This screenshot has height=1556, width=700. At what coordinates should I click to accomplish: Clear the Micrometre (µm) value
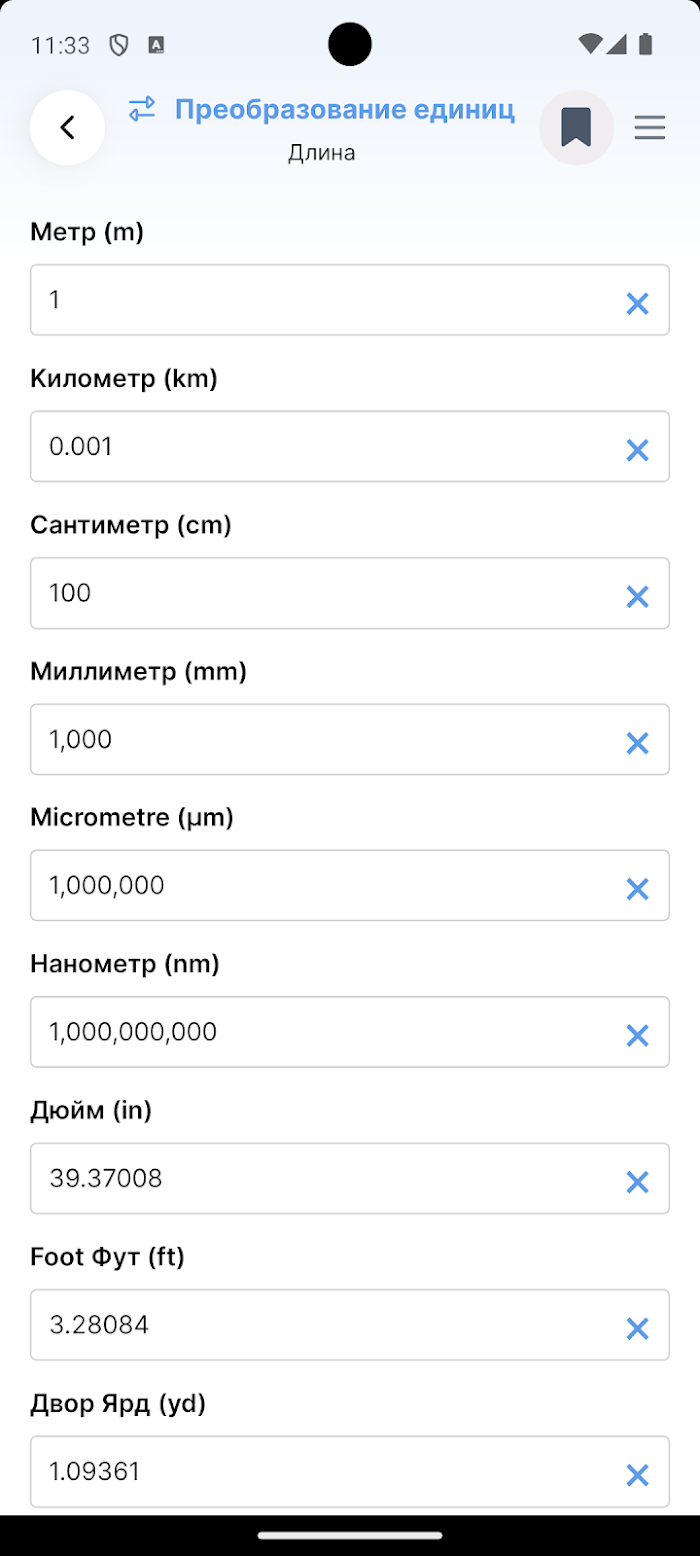(x=637, y=889)
